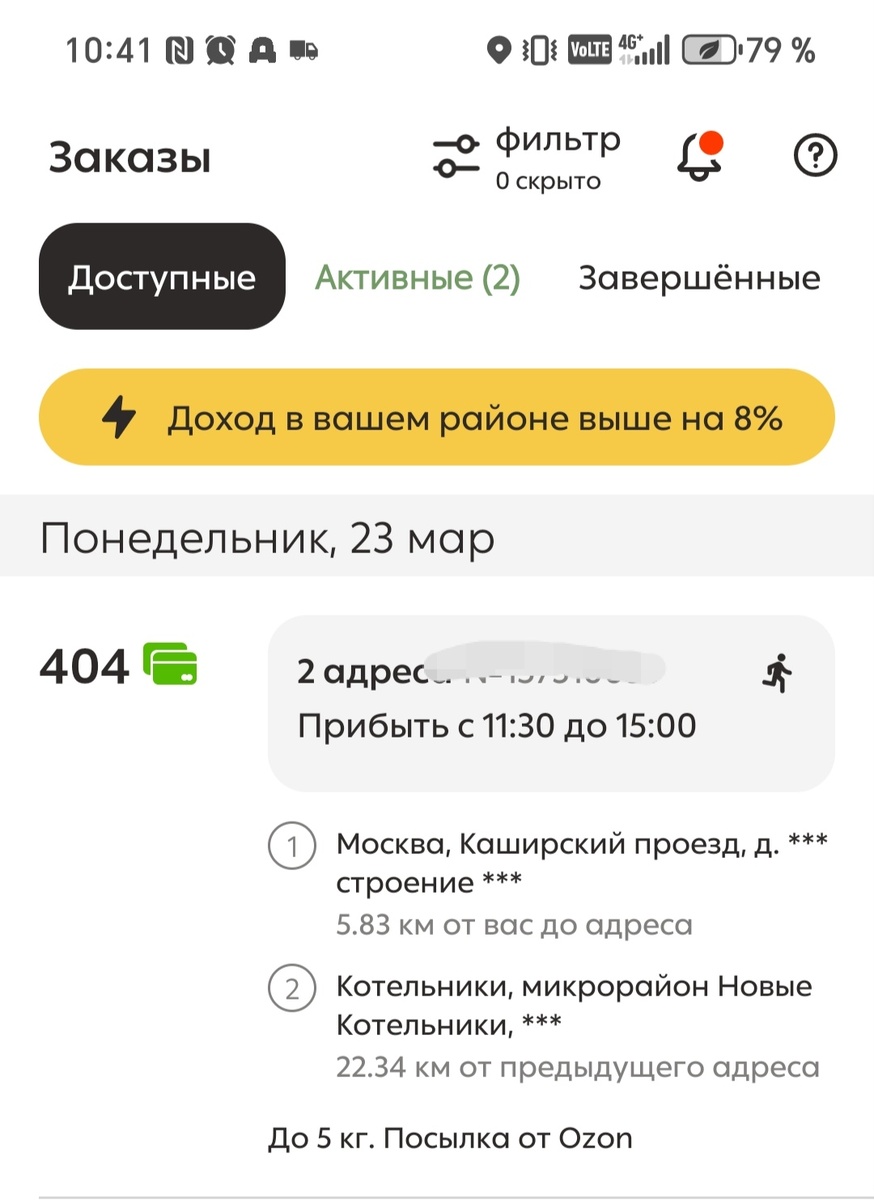Tap the lightning bolt icon in the yellow banner

point(120,417)
